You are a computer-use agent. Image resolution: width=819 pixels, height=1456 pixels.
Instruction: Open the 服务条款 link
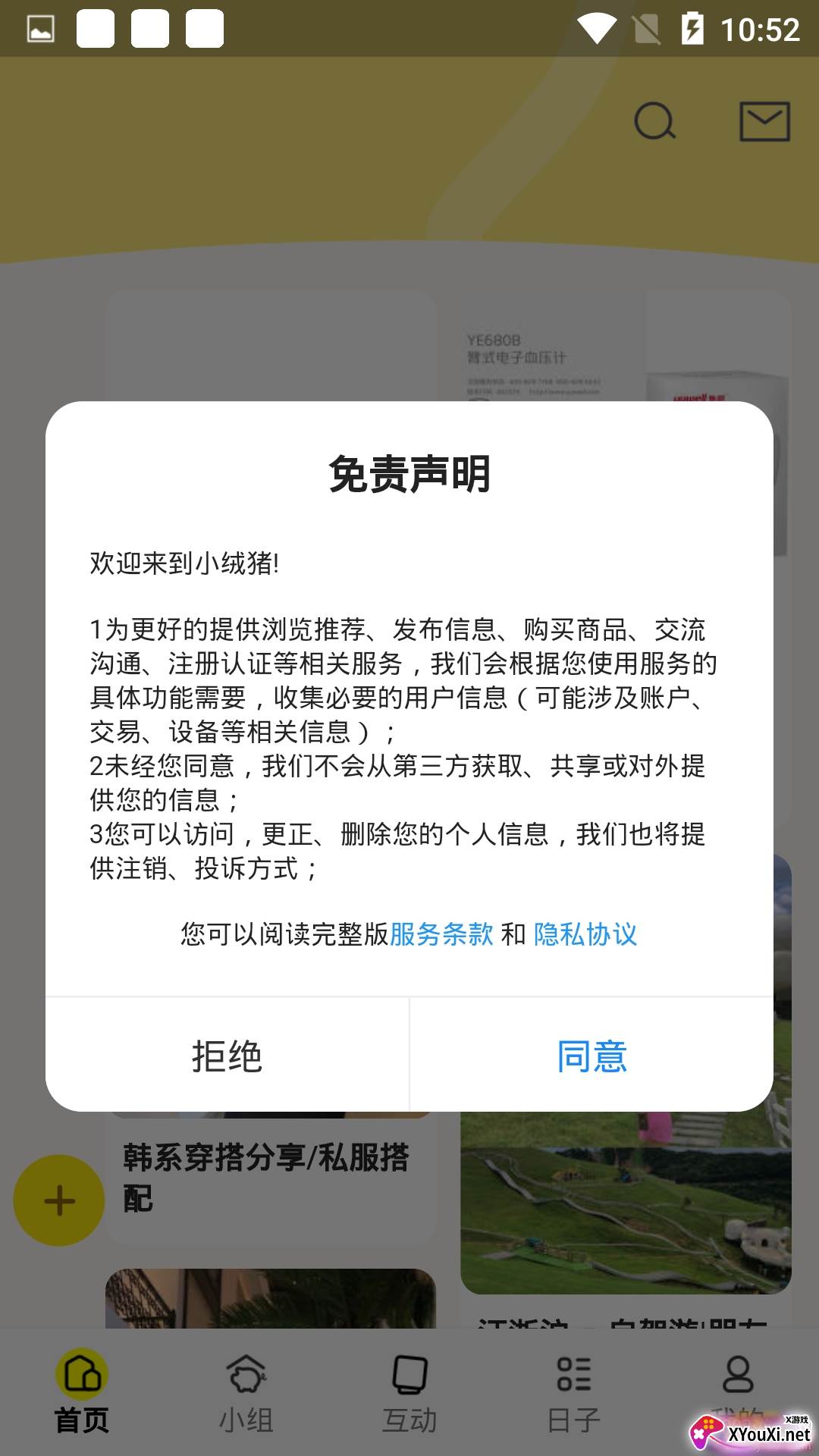441,934
